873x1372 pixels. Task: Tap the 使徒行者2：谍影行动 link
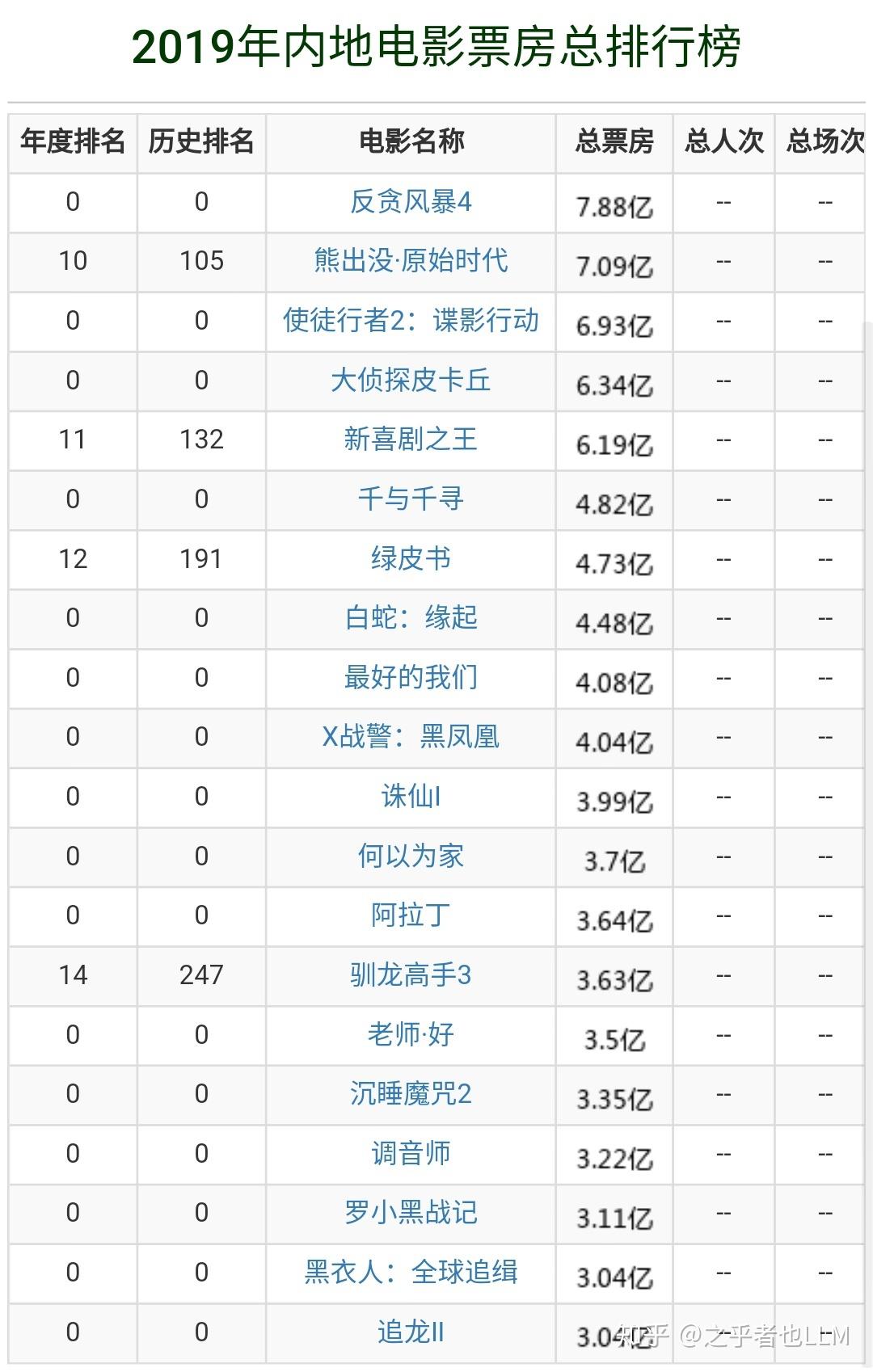tap(411, 321)
